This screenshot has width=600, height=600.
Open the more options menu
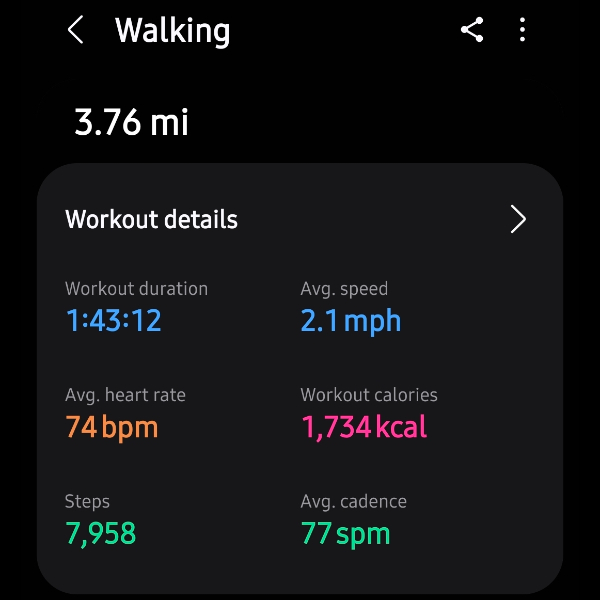tap(522, 30)
